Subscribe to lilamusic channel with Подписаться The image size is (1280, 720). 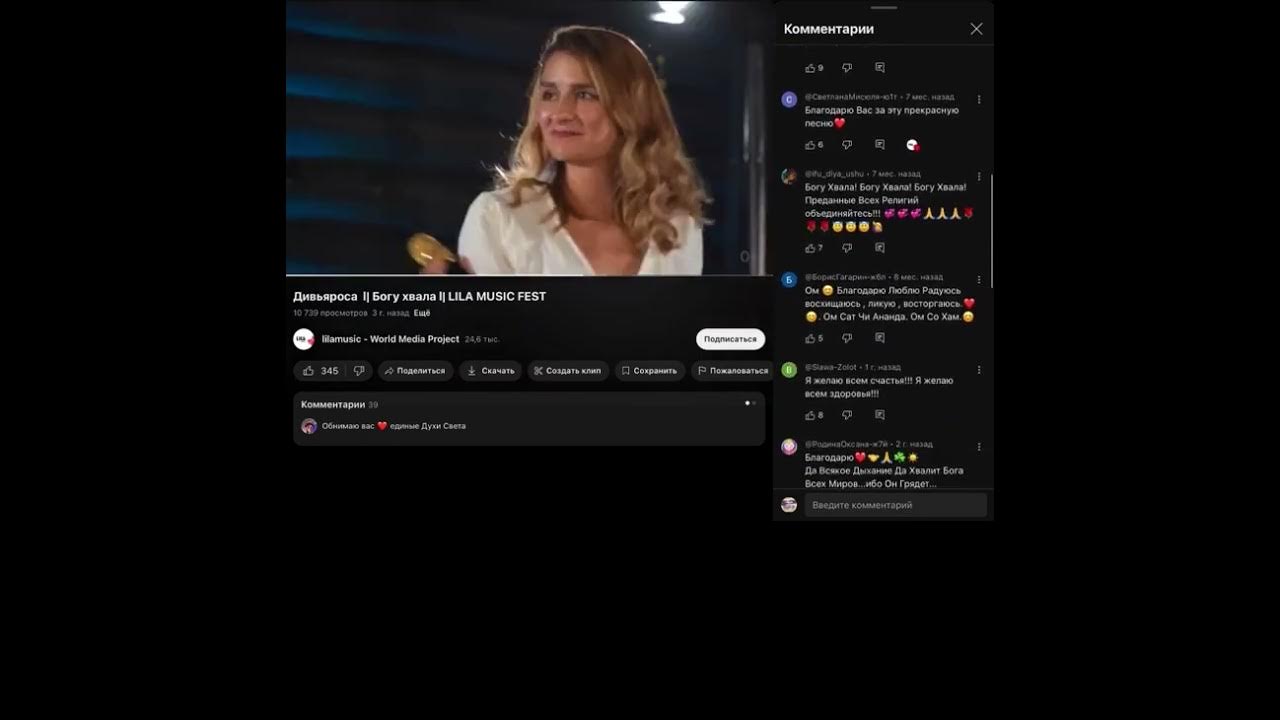click(x=730, y=339)
